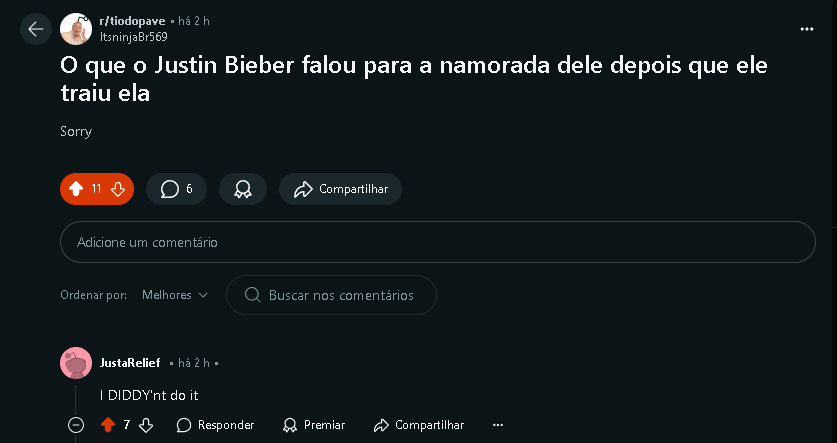Share JustaRelief's comment via Compartilhar

coord(419,425)
